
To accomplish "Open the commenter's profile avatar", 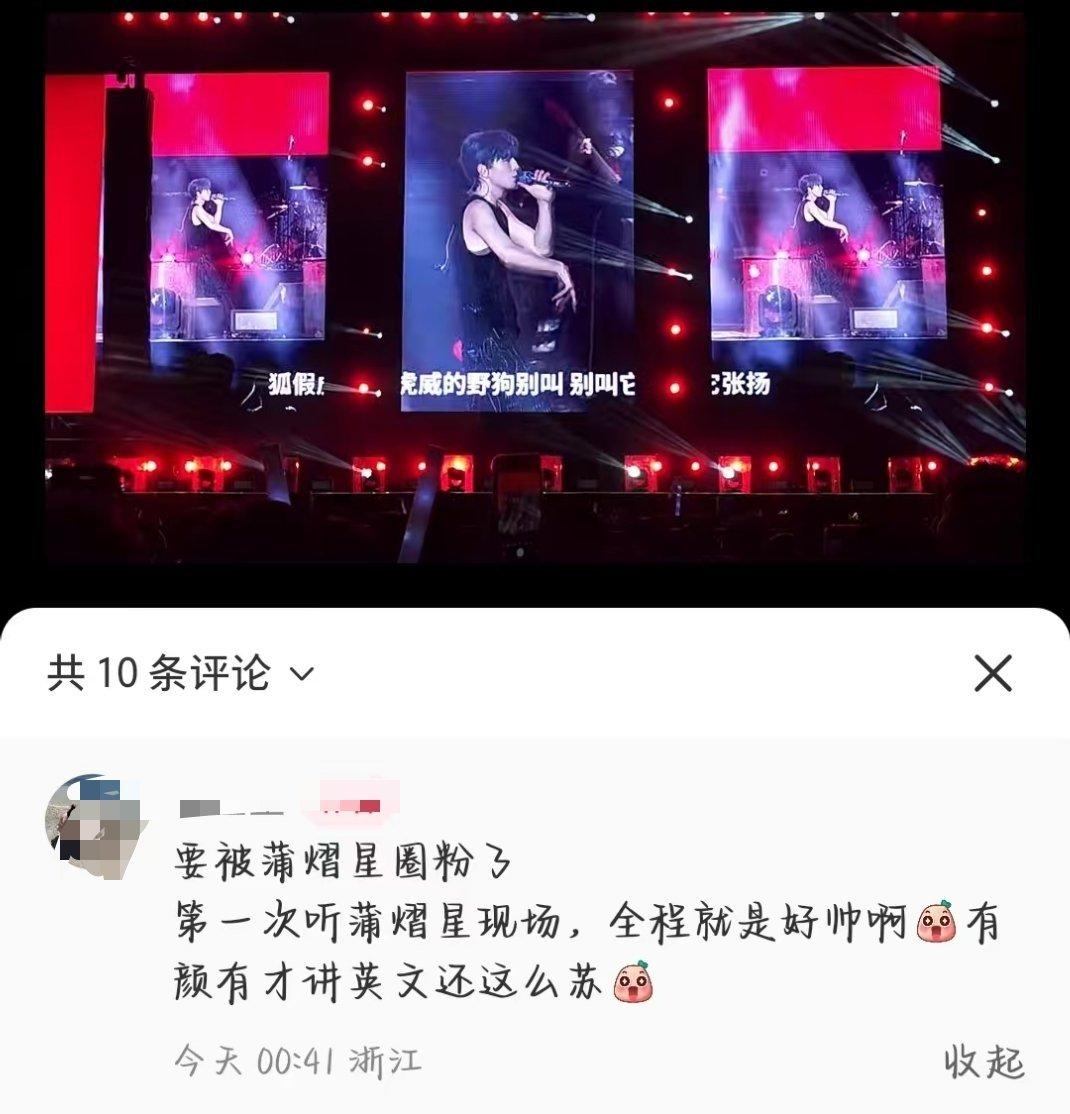I will click(x=97, y=827).
